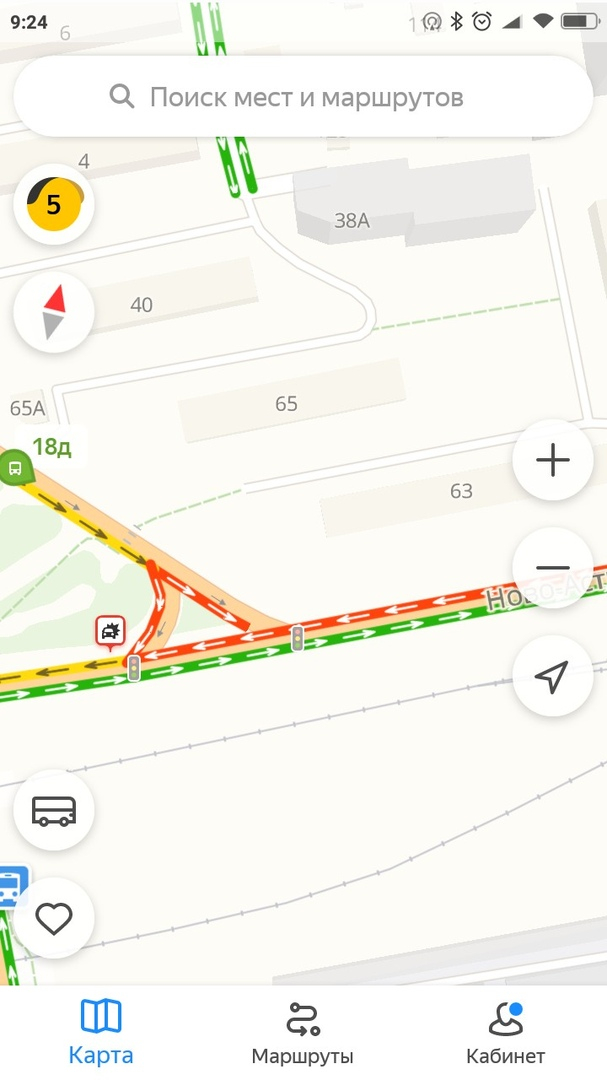
Task: Open bookmarks with the heart button
Action: pyautogui.click(x=54, y=918)
